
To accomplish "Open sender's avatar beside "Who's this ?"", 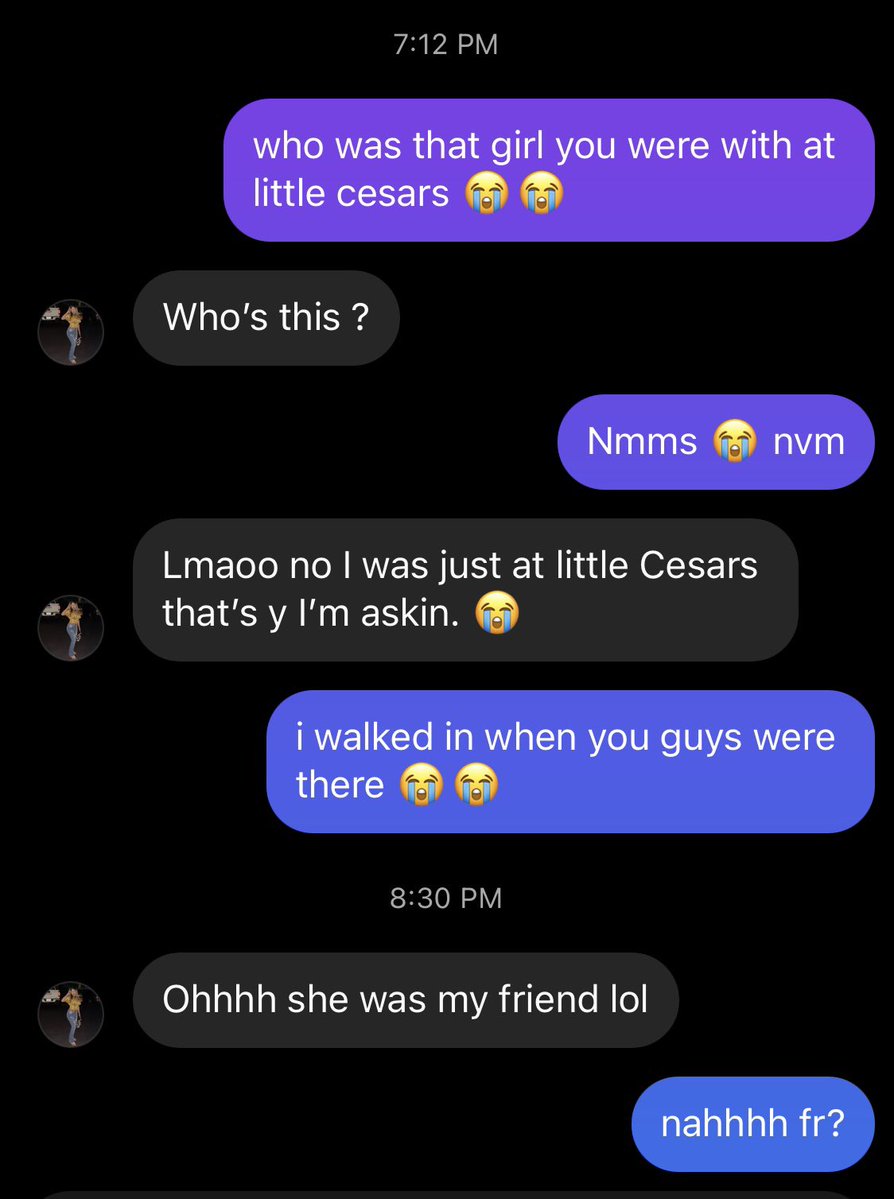I will [71, 333].
